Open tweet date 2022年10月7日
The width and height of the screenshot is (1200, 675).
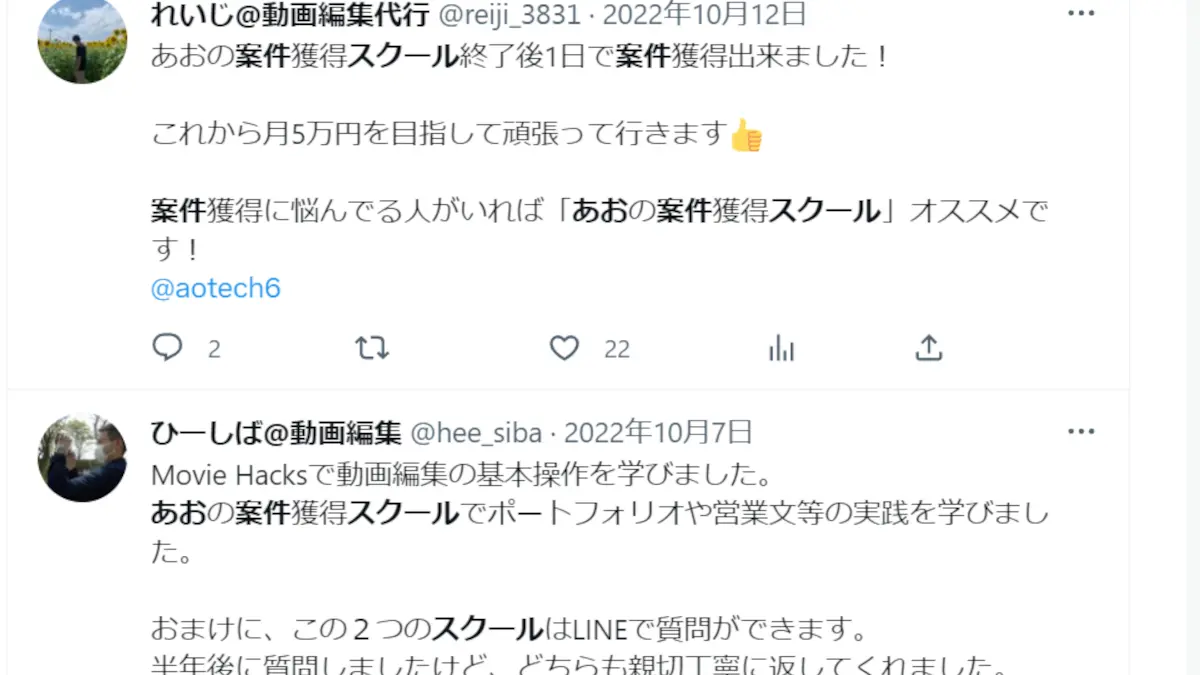pyautogui.click(x=658, y=433)
